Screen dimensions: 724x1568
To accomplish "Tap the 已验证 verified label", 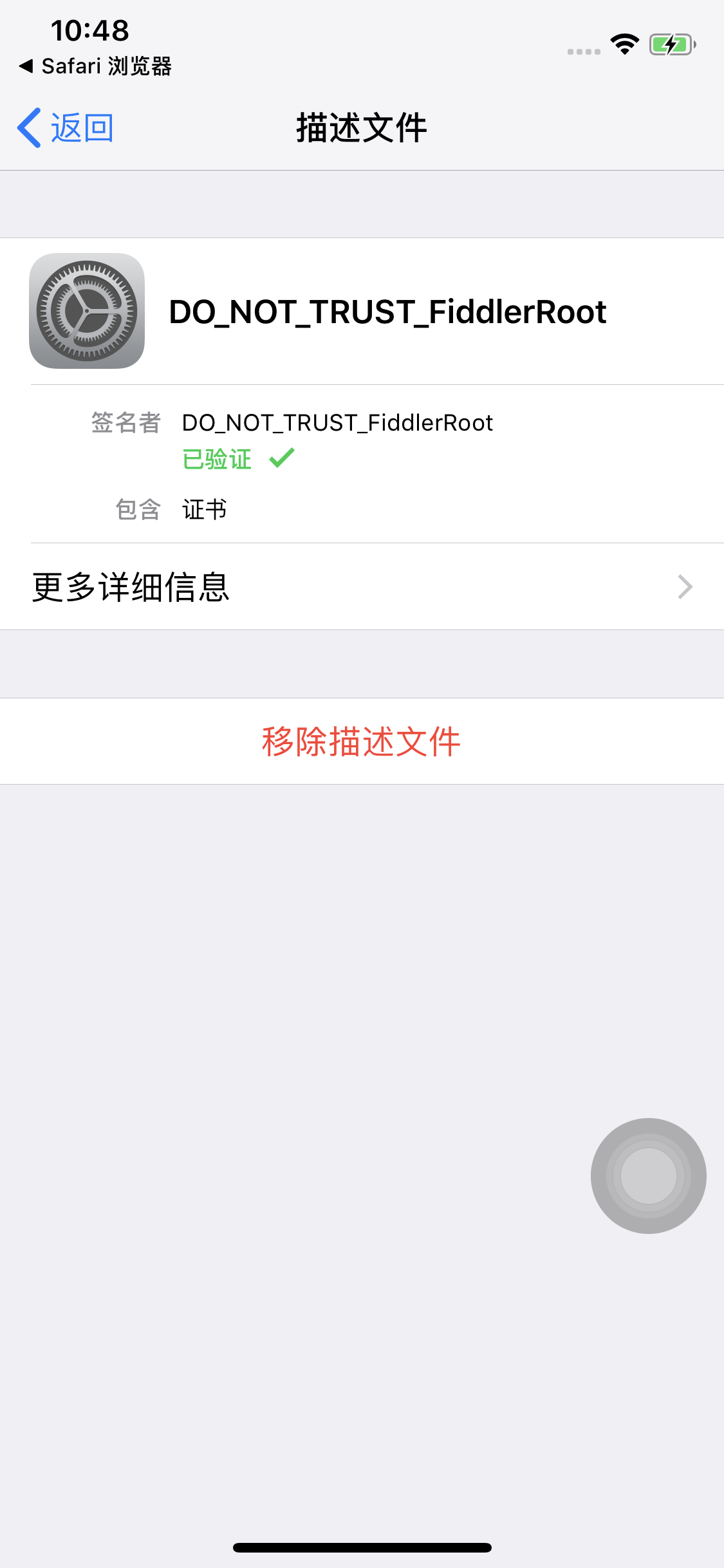I will pyautogui.click(x=216, y=458).
